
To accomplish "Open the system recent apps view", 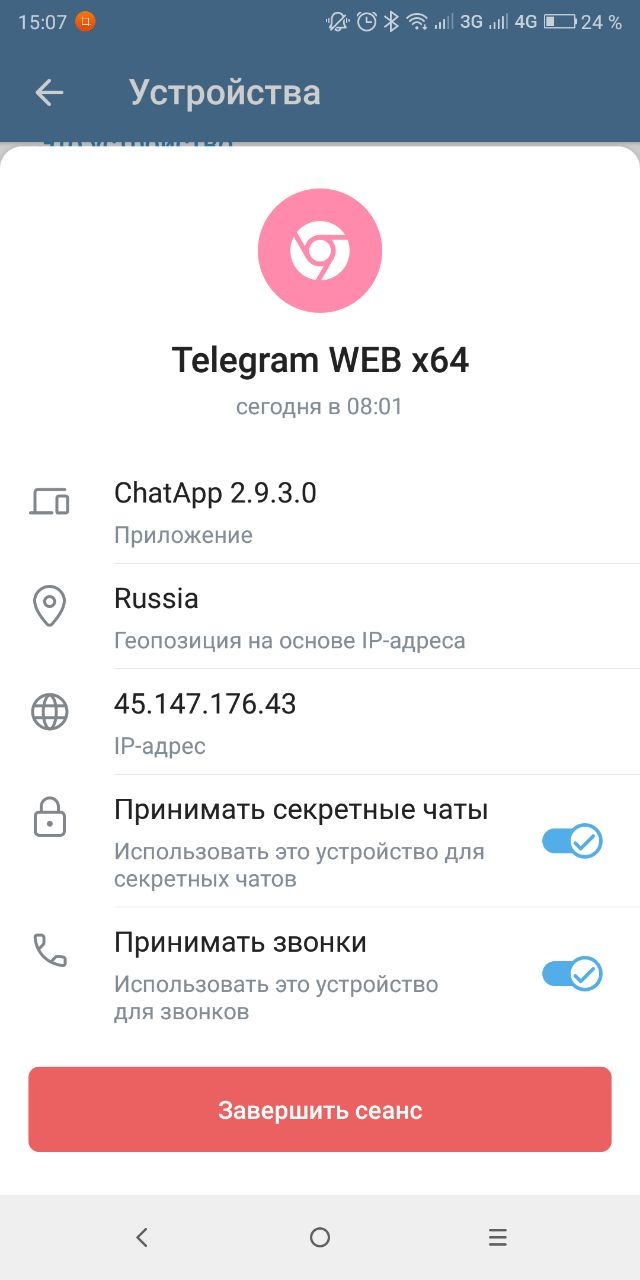I will 497,1238.
